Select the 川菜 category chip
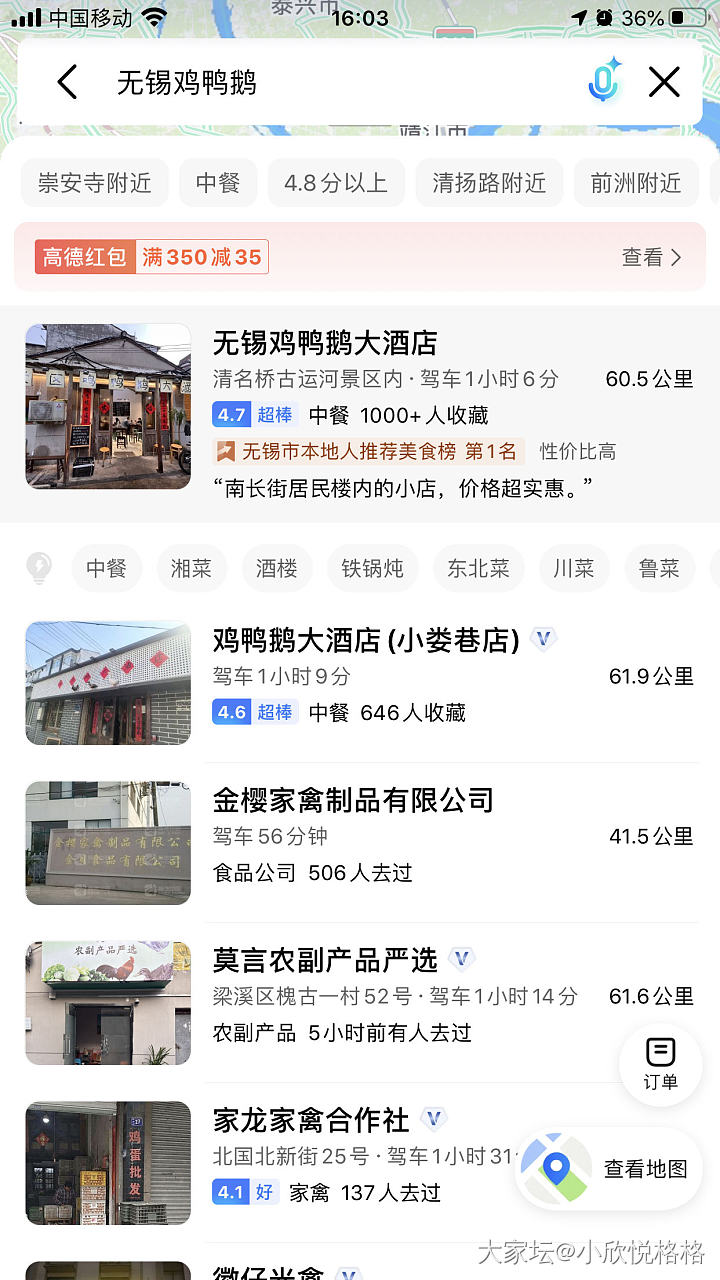The image size is (720, 1280). pyautogui.click(x=574, y=569)
